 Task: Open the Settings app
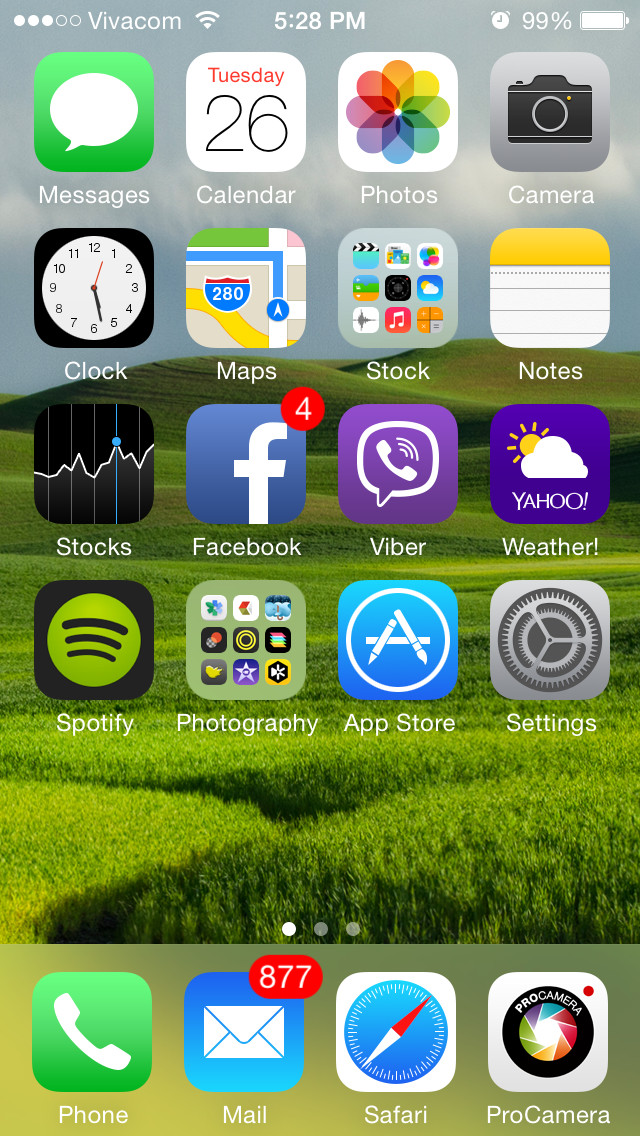pos(550,640)
